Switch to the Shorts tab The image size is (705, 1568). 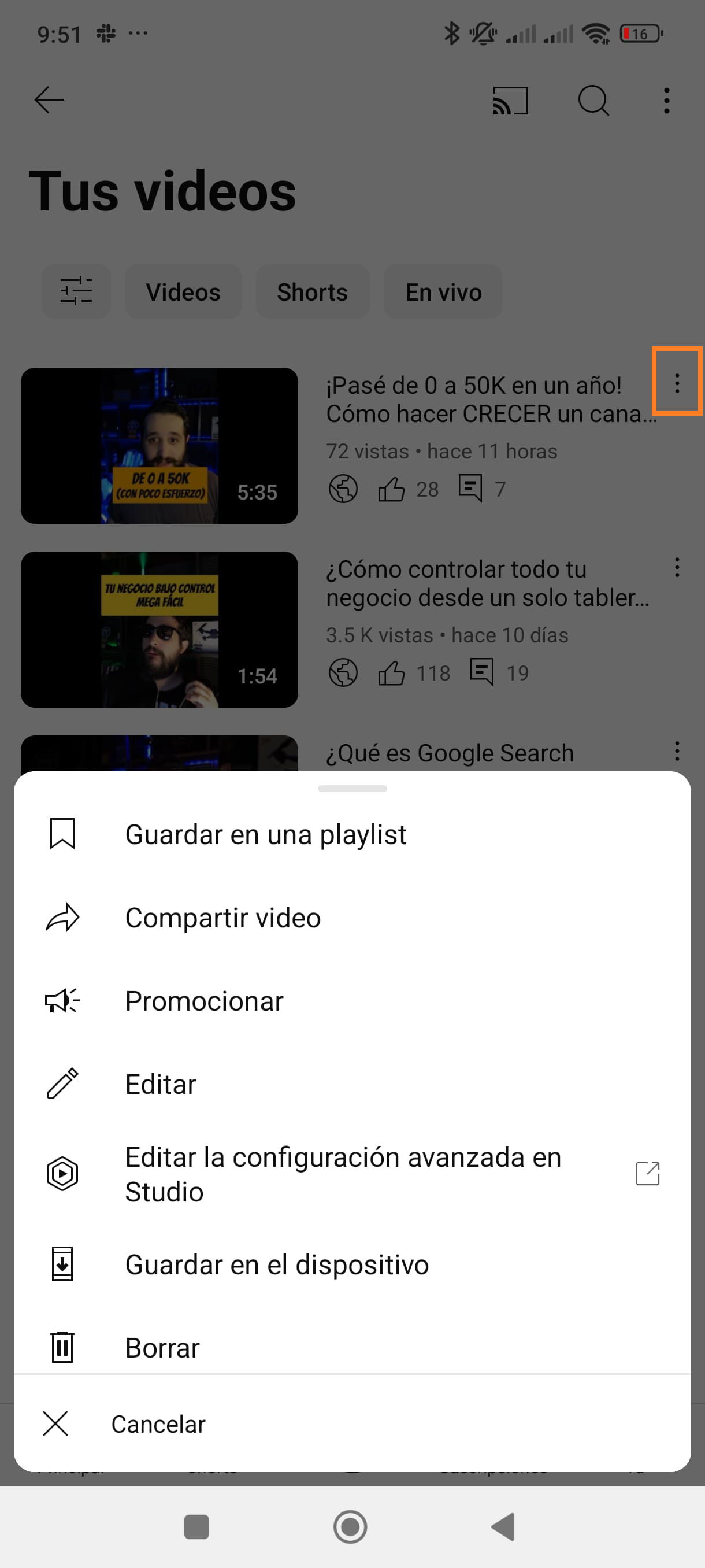tap(312, 291)
